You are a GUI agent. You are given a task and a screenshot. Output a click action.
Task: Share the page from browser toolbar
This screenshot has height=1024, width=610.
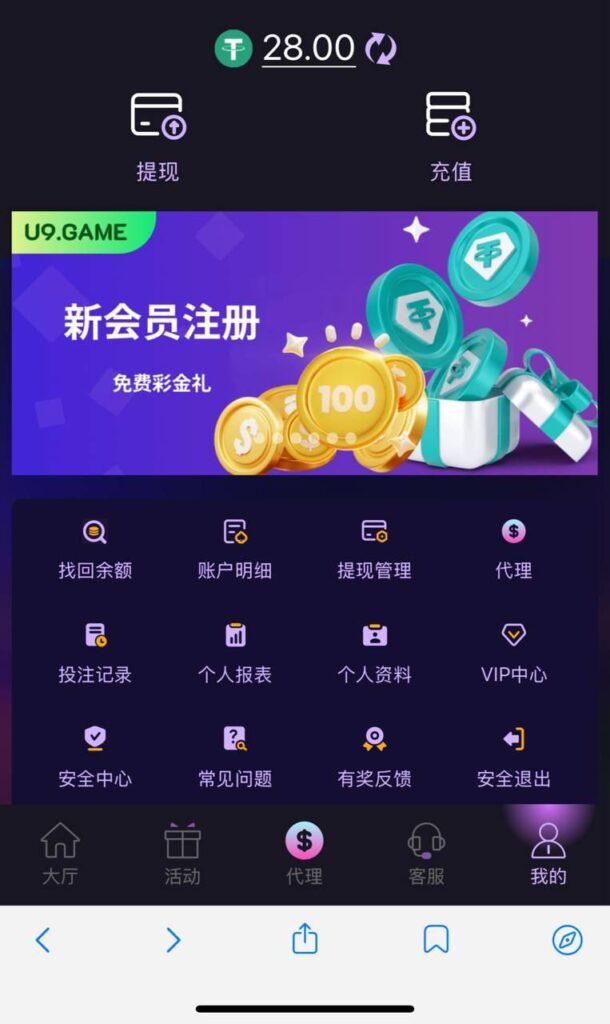(x=305, y=939)
